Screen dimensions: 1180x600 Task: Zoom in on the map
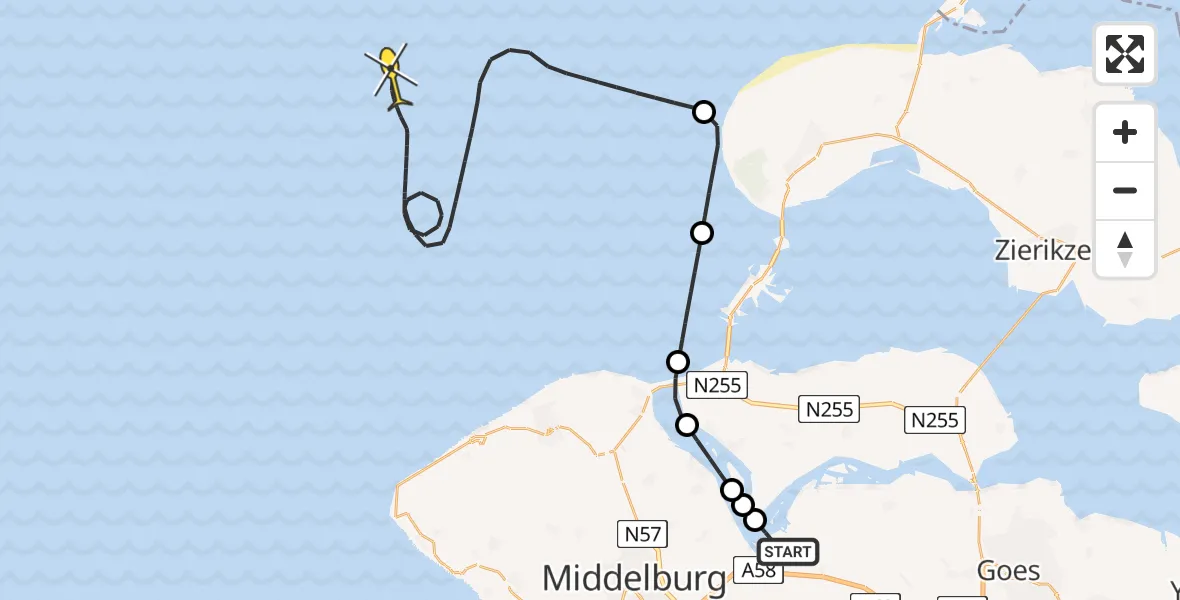click(x=1125, y=132)
